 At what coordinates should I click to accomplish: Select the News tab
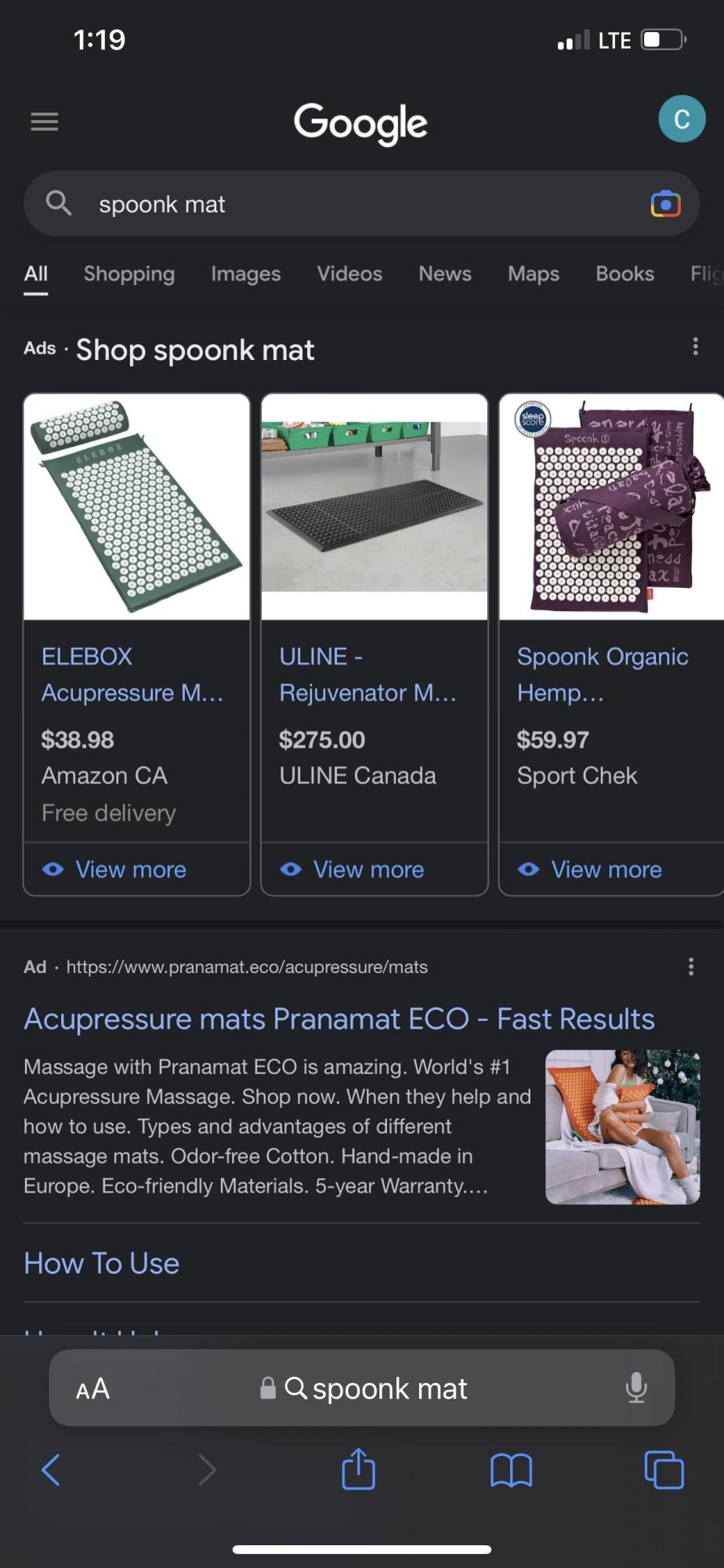pos(445,274)
